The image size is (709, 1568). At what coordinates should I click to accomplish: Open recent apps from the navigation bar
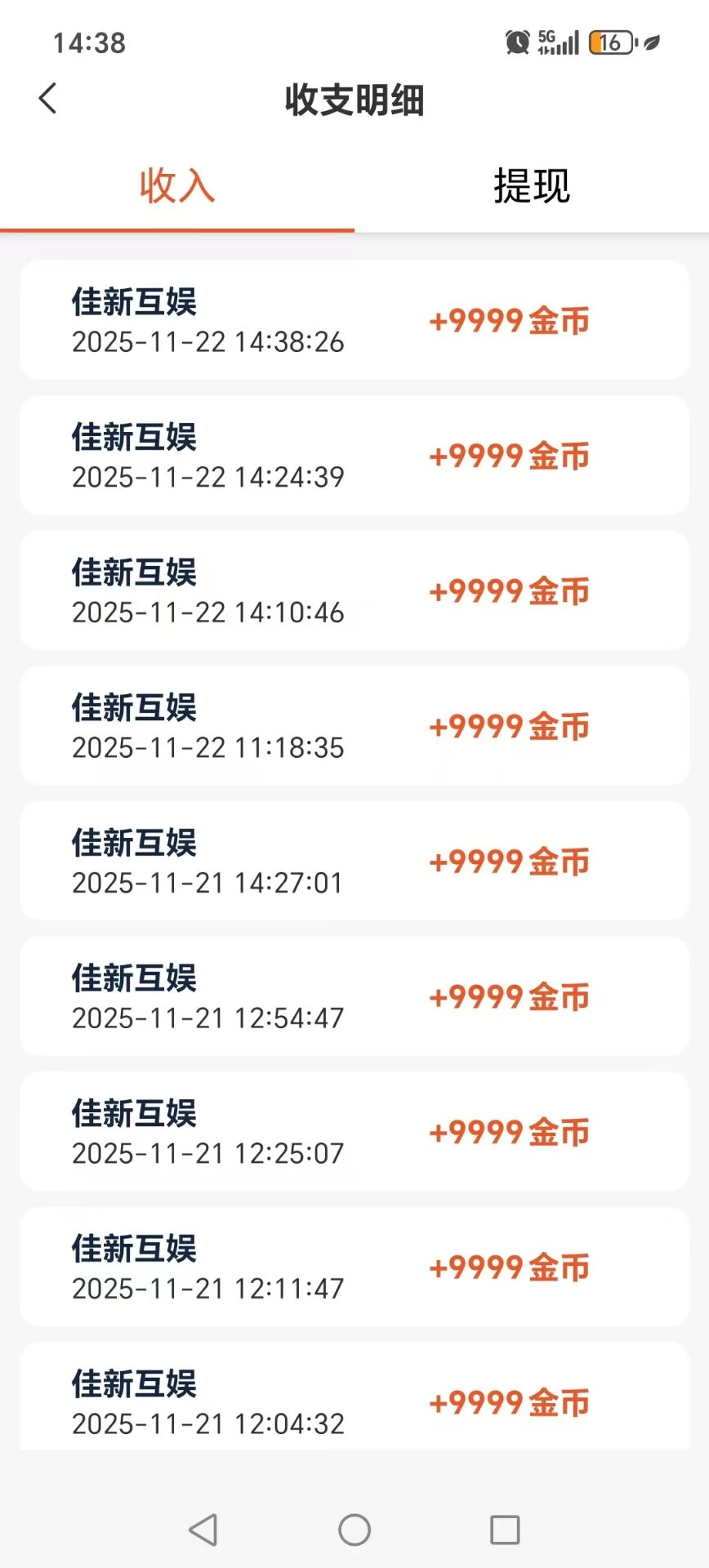point(505,1530)
